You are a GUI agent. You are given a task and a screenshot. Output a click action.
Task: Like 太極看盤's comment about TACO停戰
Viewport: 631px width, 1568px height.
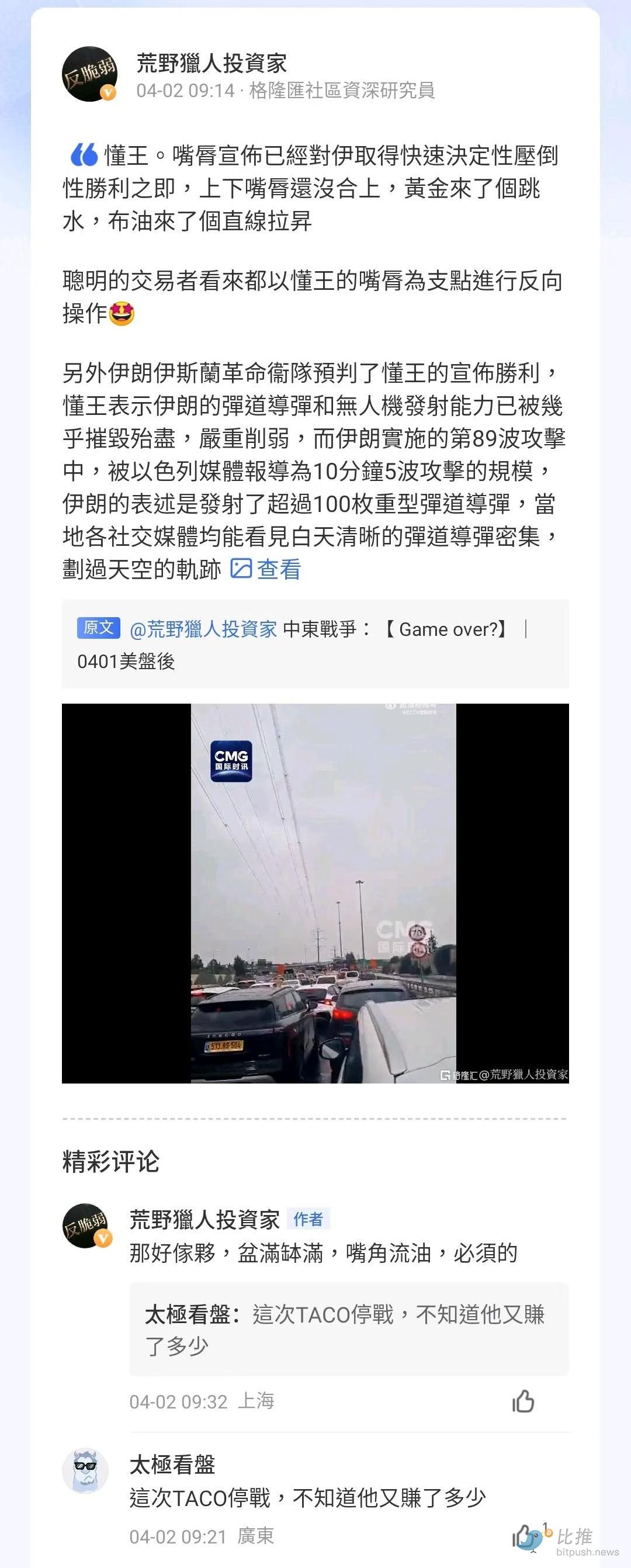click(x=522, y=1536)
